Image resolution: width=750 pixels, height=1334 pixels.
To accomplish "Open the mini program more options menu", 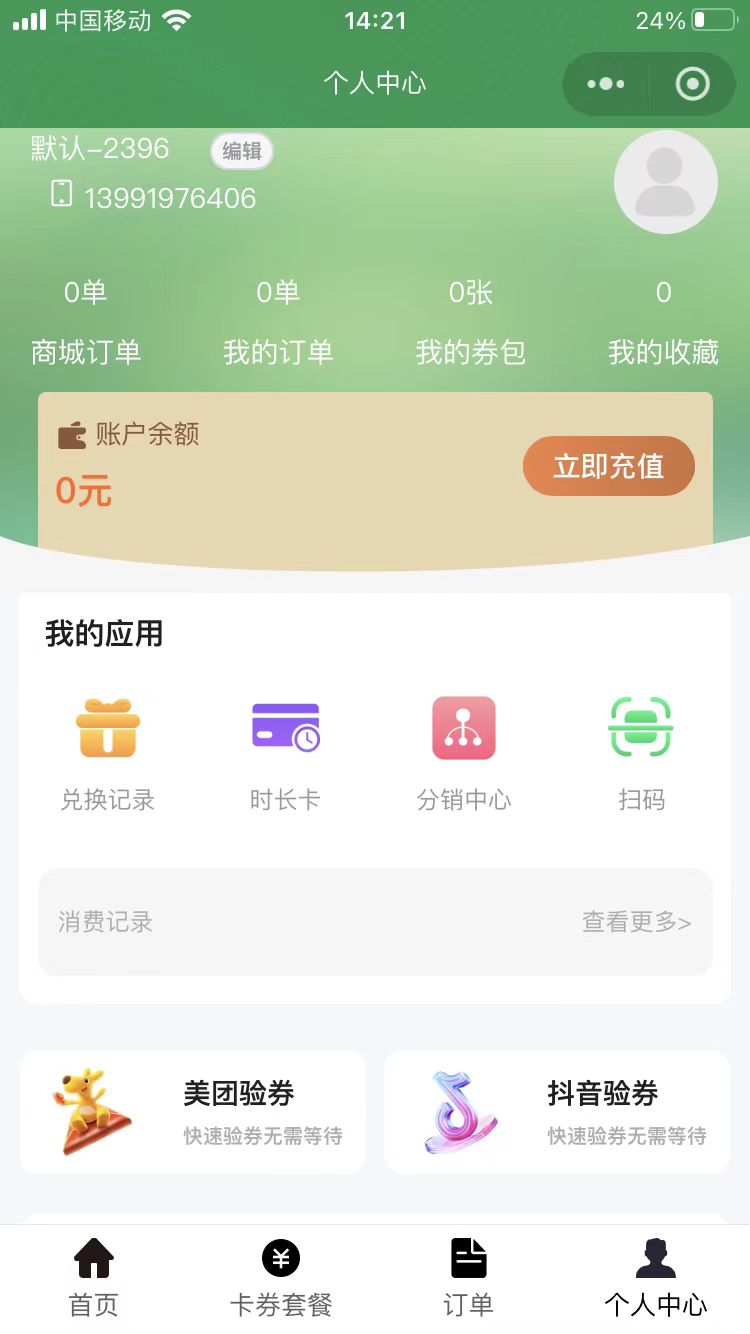I will (606, 84).
